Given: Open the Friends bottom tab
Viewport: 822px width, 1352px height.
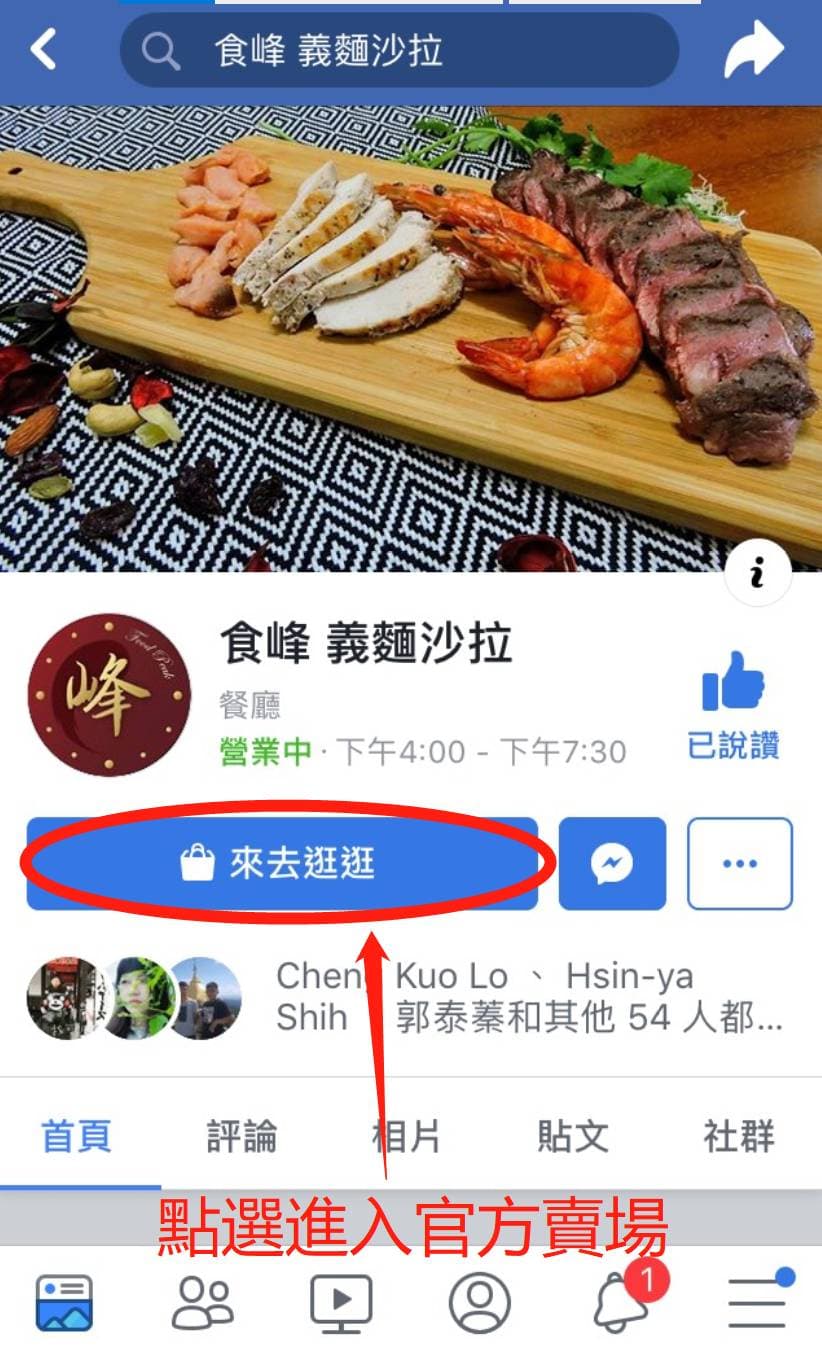Looking at the screenshot, I should click(203, 1303).
